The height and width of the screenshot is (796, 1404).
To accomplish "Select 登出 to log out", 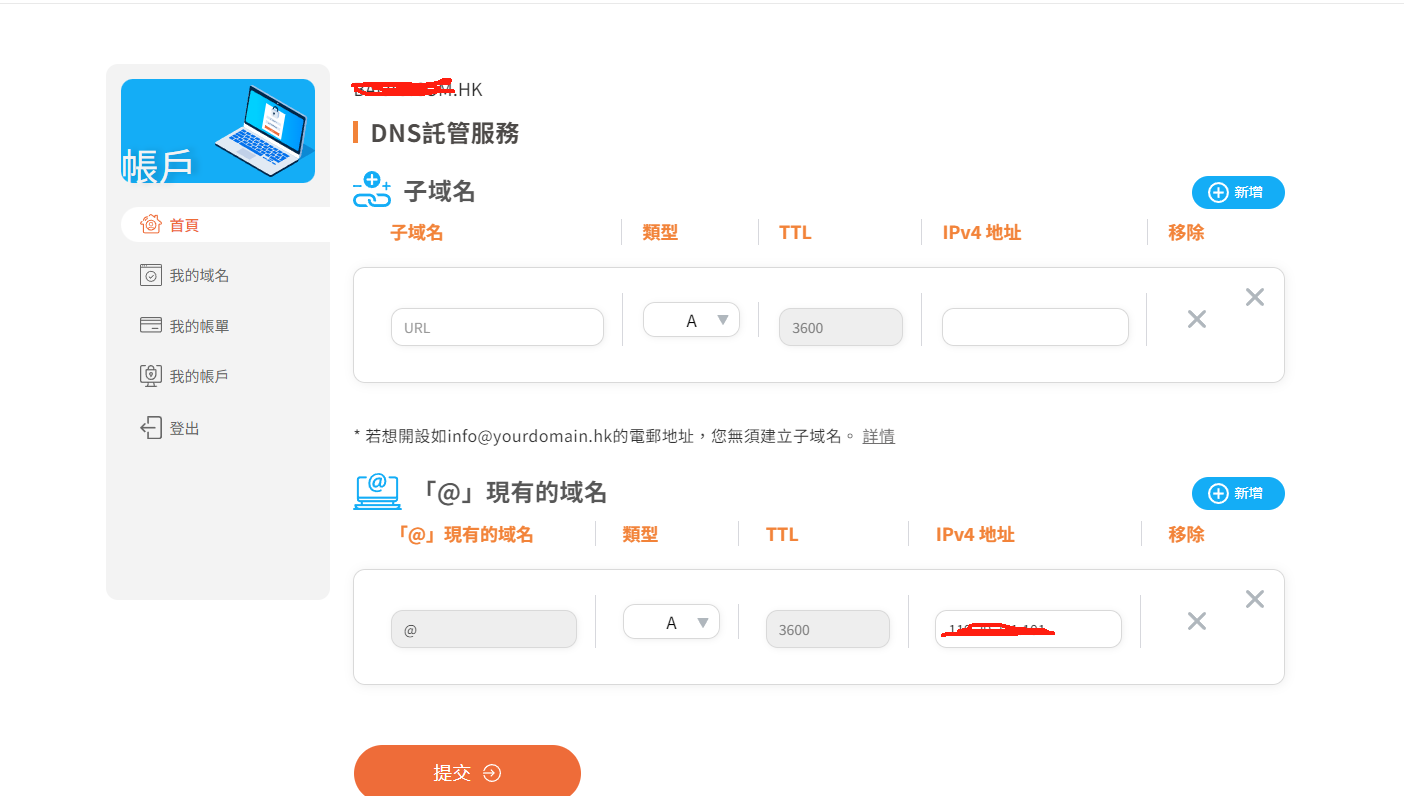I will [x=184, y=428].
